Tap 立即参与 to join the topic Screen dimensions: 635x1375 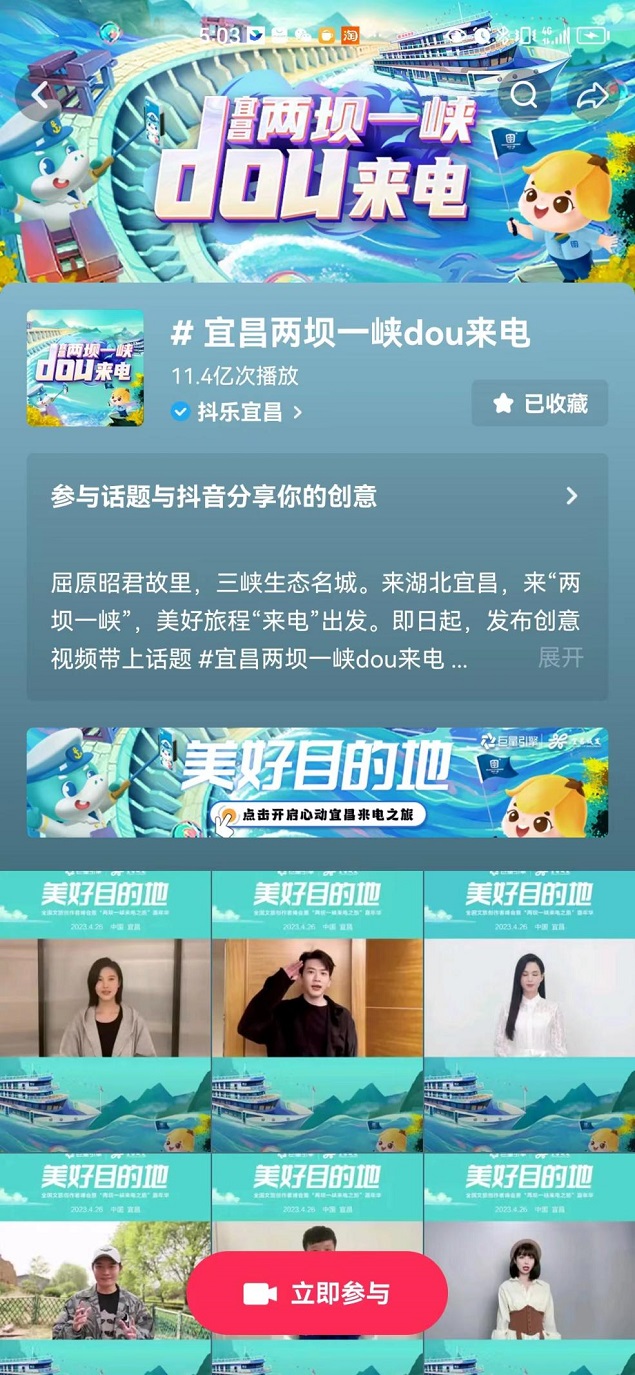click(316, 1293)
